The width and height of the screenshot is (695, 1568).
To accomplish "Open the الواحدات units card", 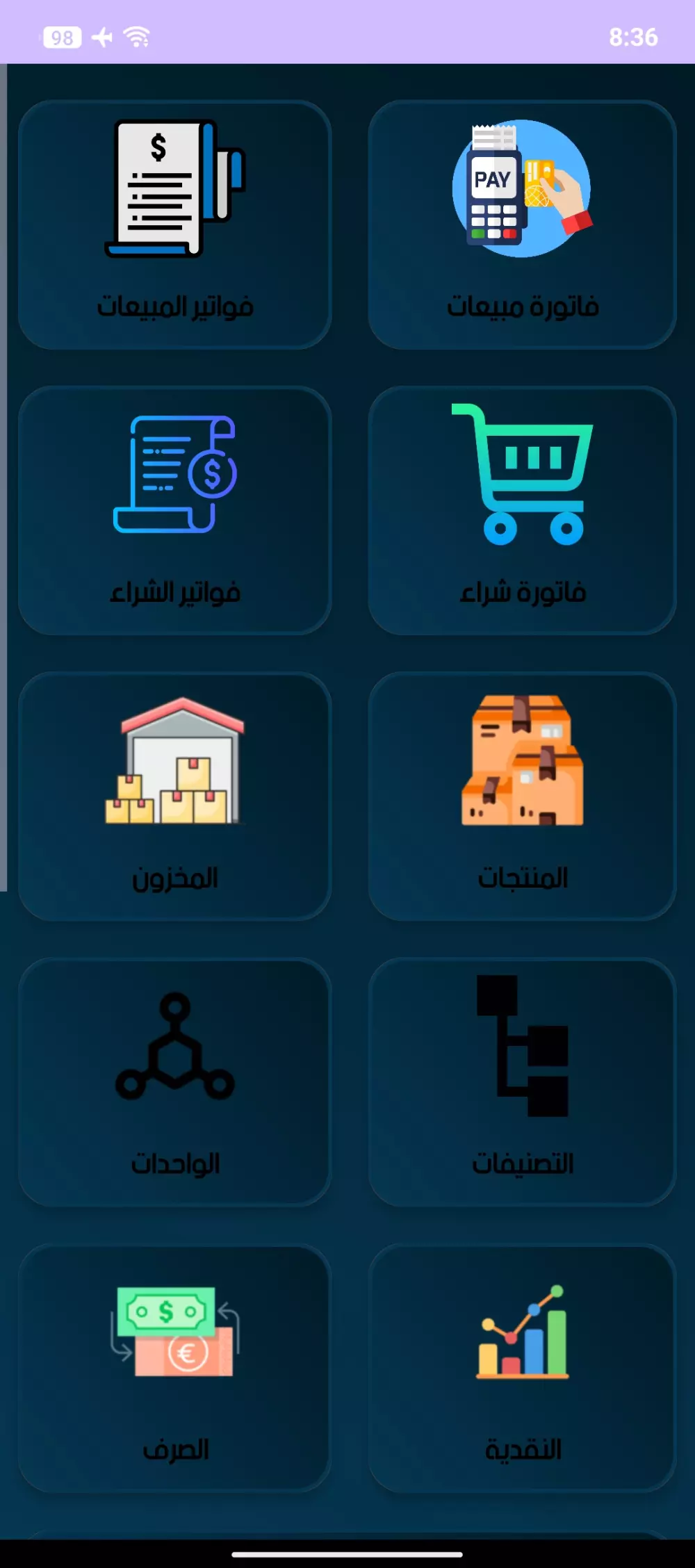I will 174,1082.
